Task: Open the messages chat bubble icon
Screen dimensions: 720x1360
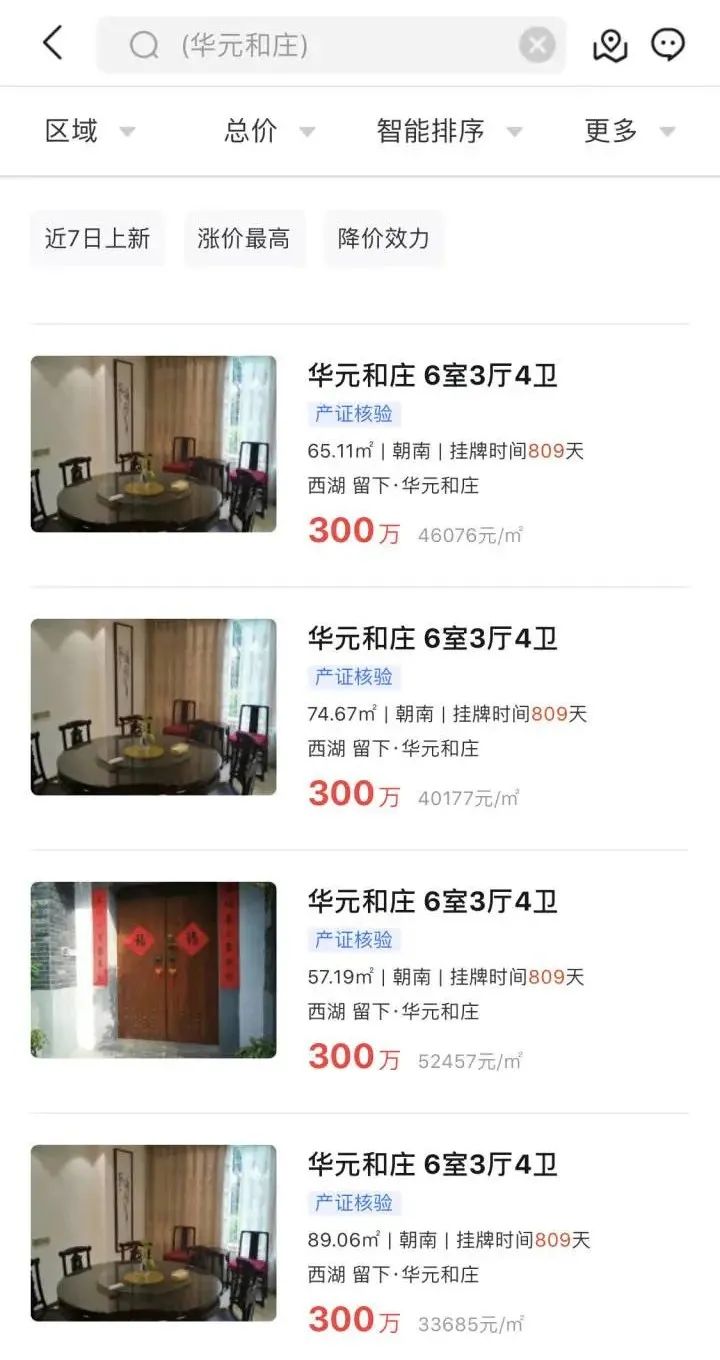Action: pos(668,44)
